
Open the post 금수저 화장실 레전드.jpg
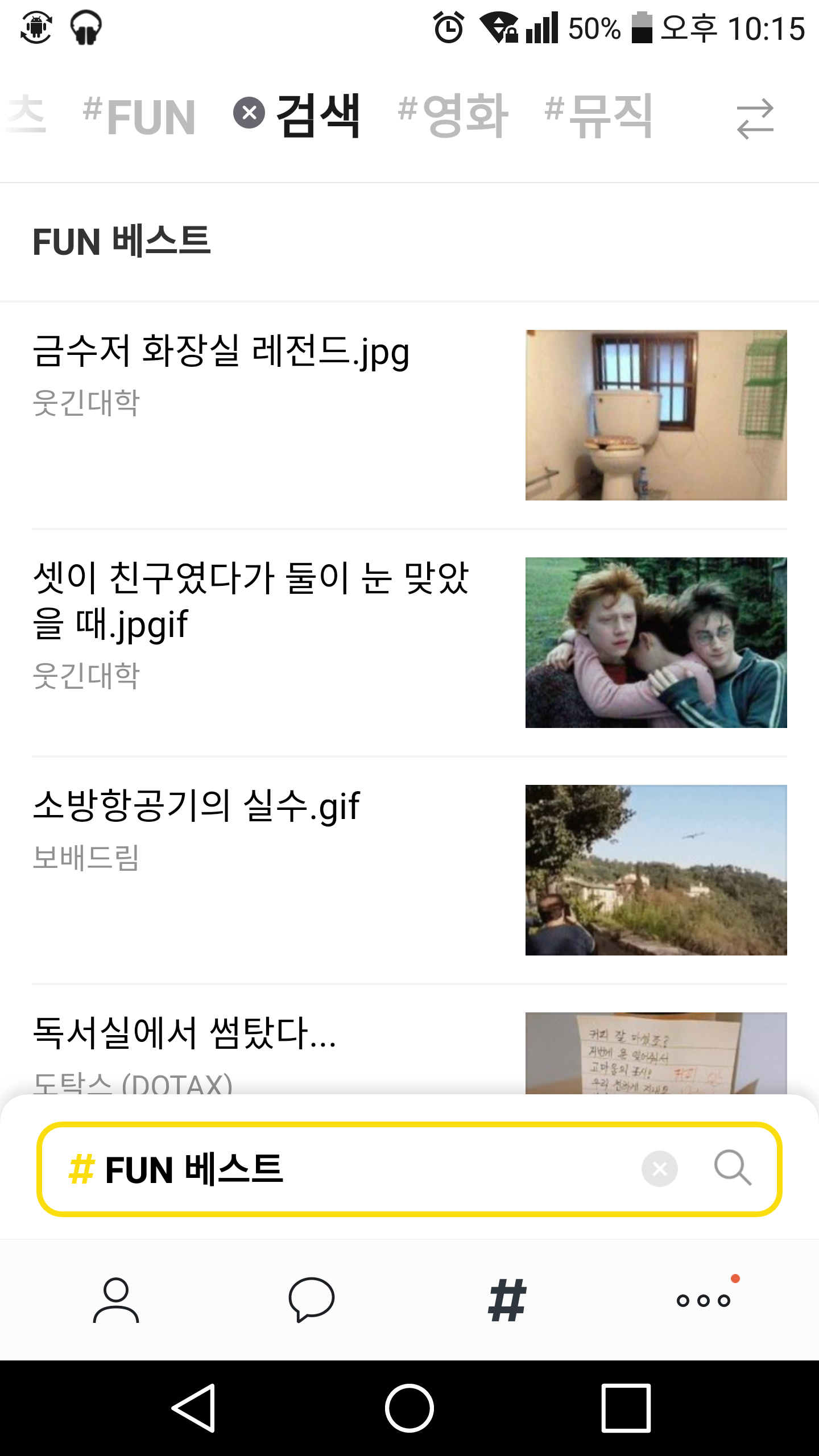coord(221,351)
